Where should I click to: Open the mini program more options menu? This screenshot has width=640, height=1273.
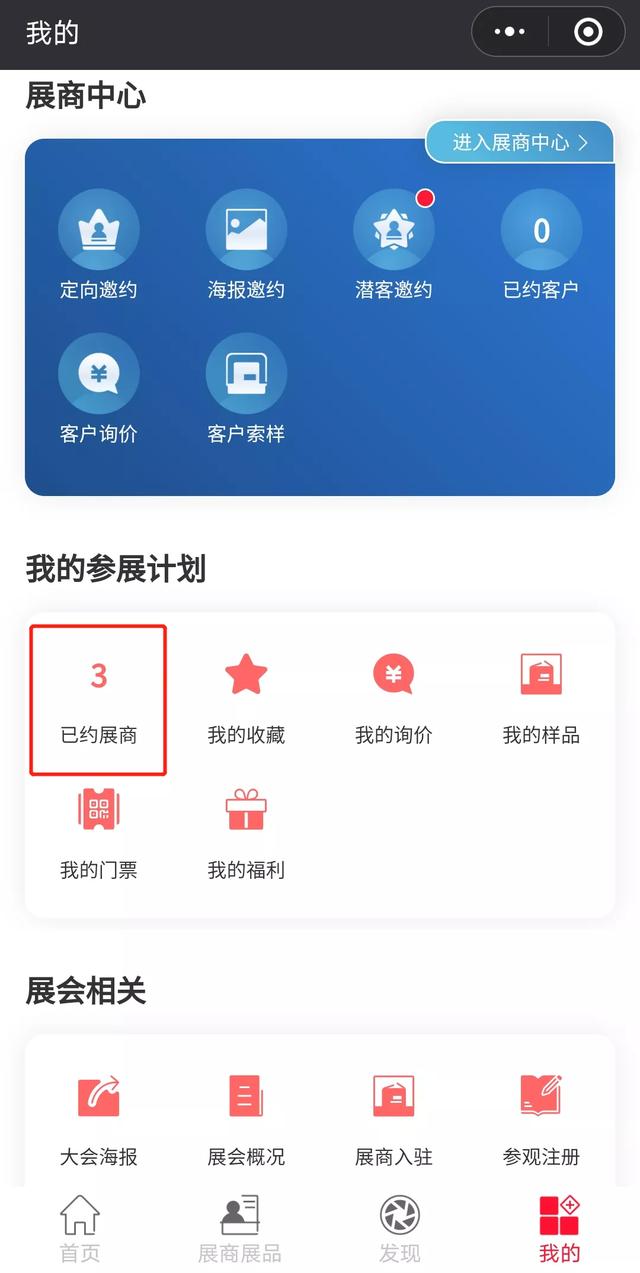[x=510, y=32]
